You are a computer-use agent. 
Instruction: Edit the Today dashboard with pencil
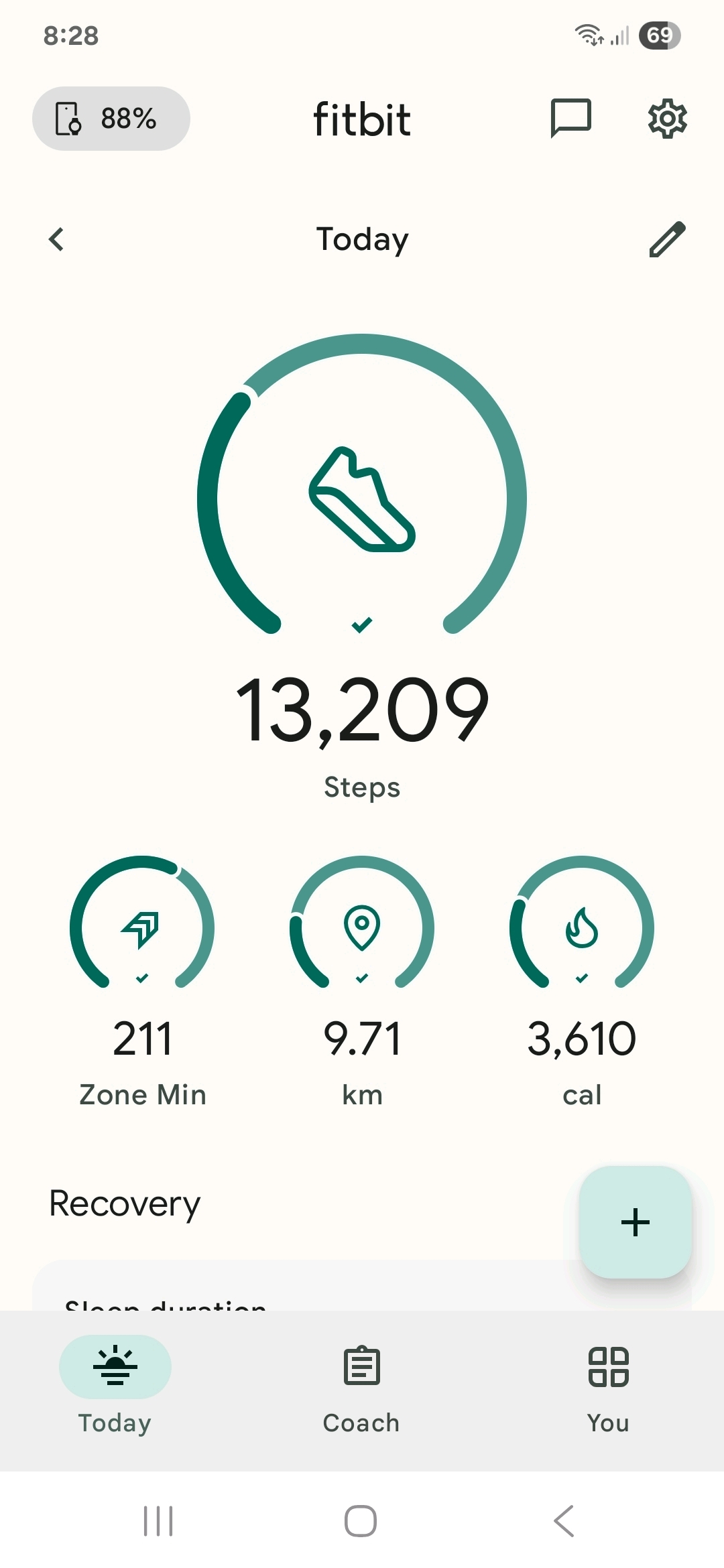[667, 239]
